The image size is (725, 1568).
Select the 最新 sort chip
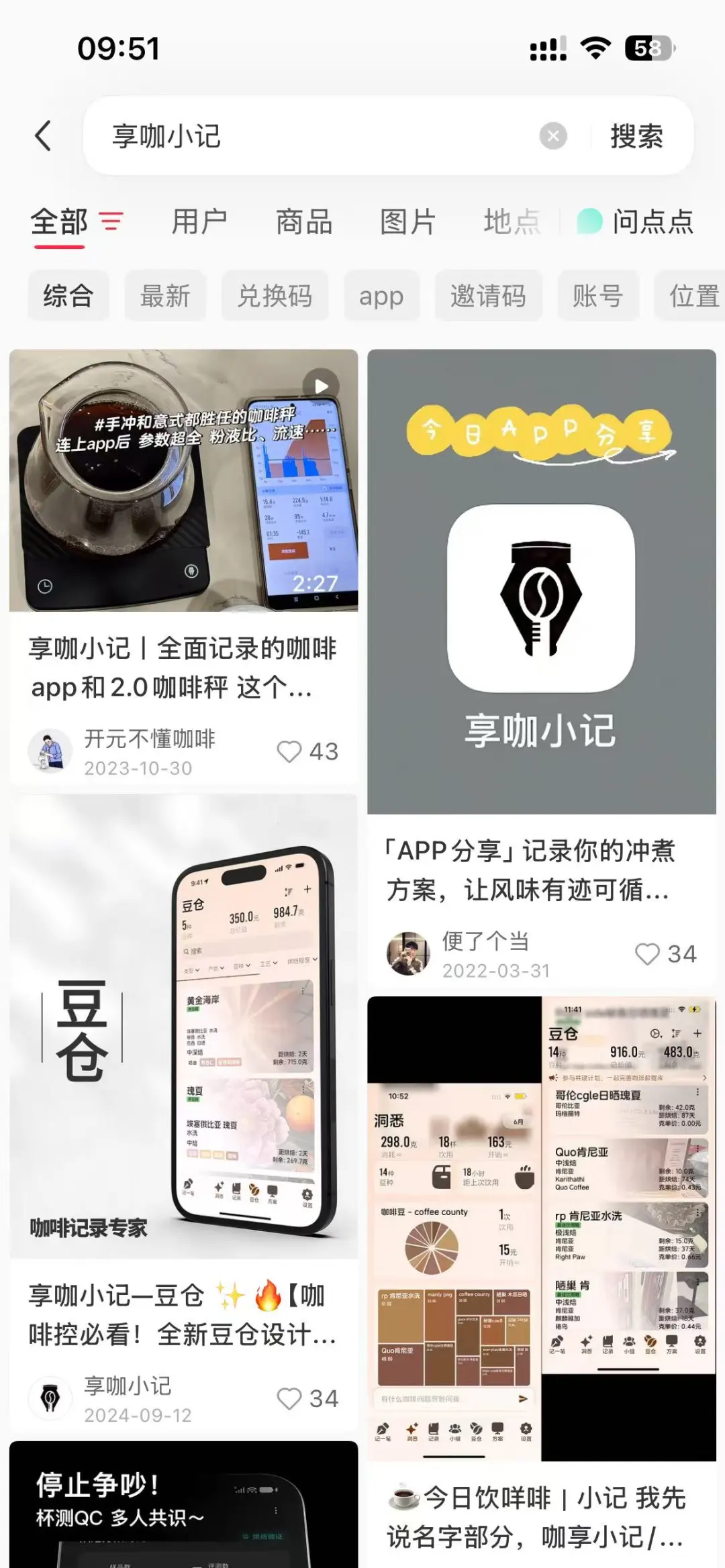[165, 296]
